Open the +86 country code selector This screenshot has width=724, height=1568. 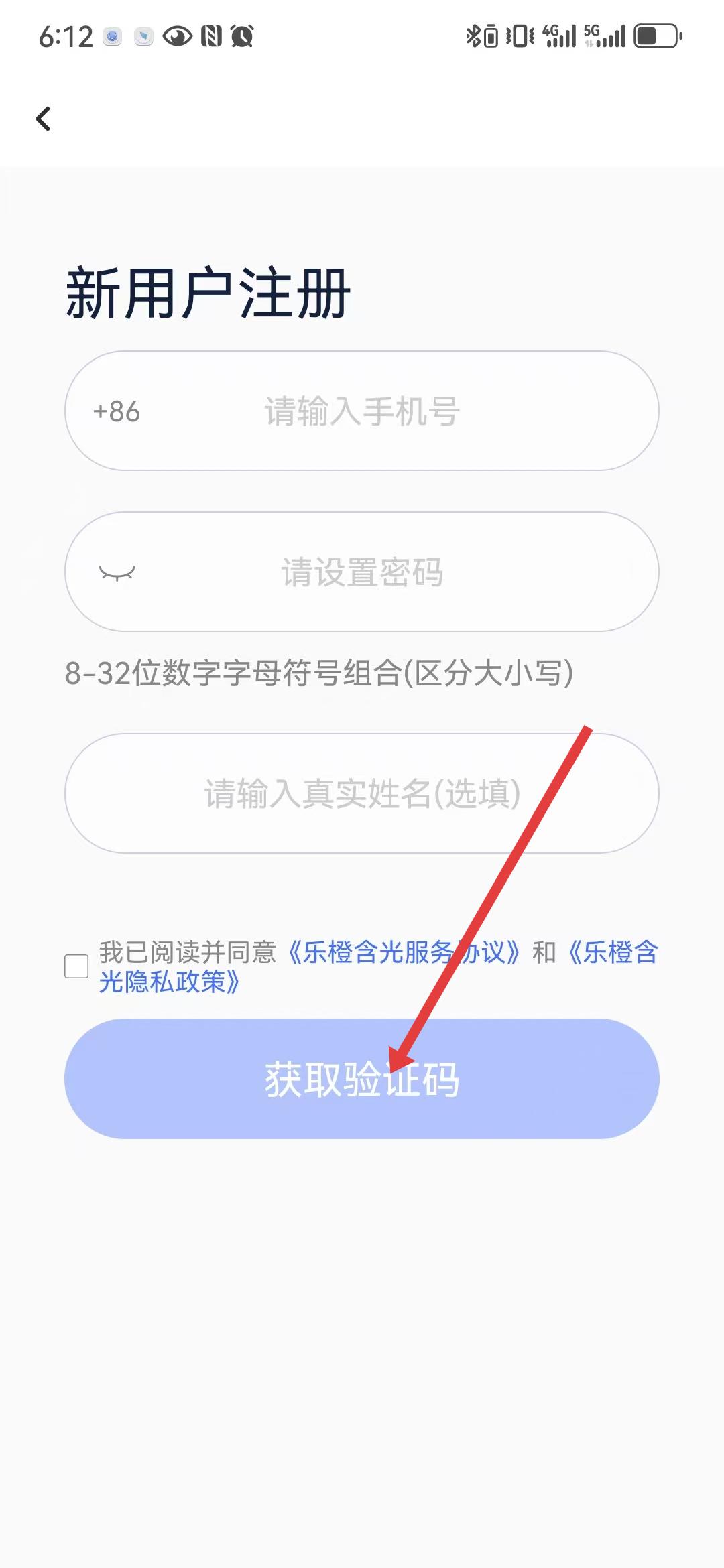(117, 411)
